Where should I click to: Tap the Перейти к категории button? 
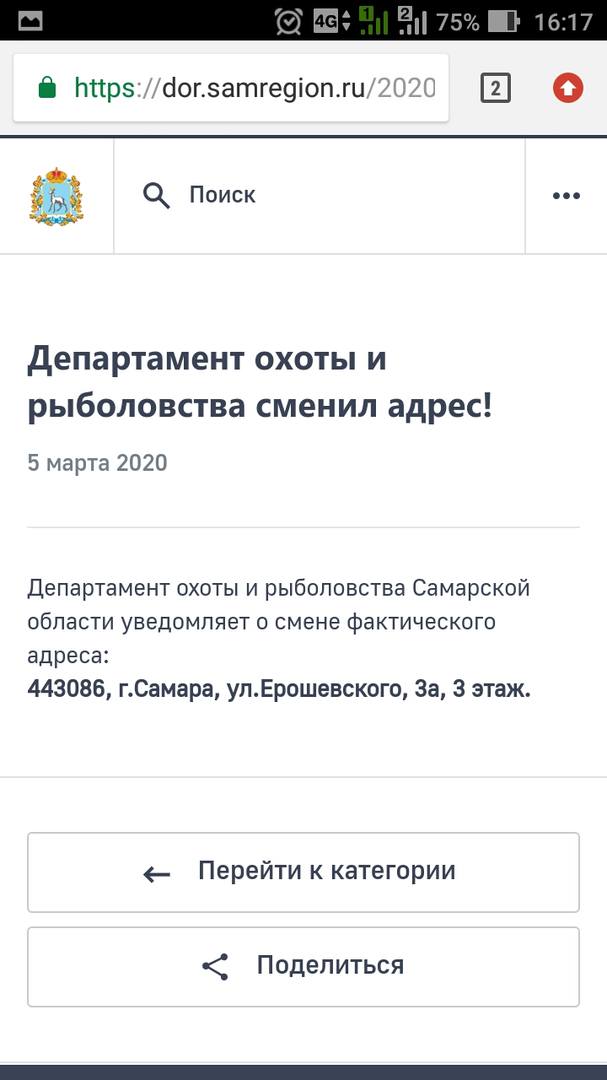point(303,872)
